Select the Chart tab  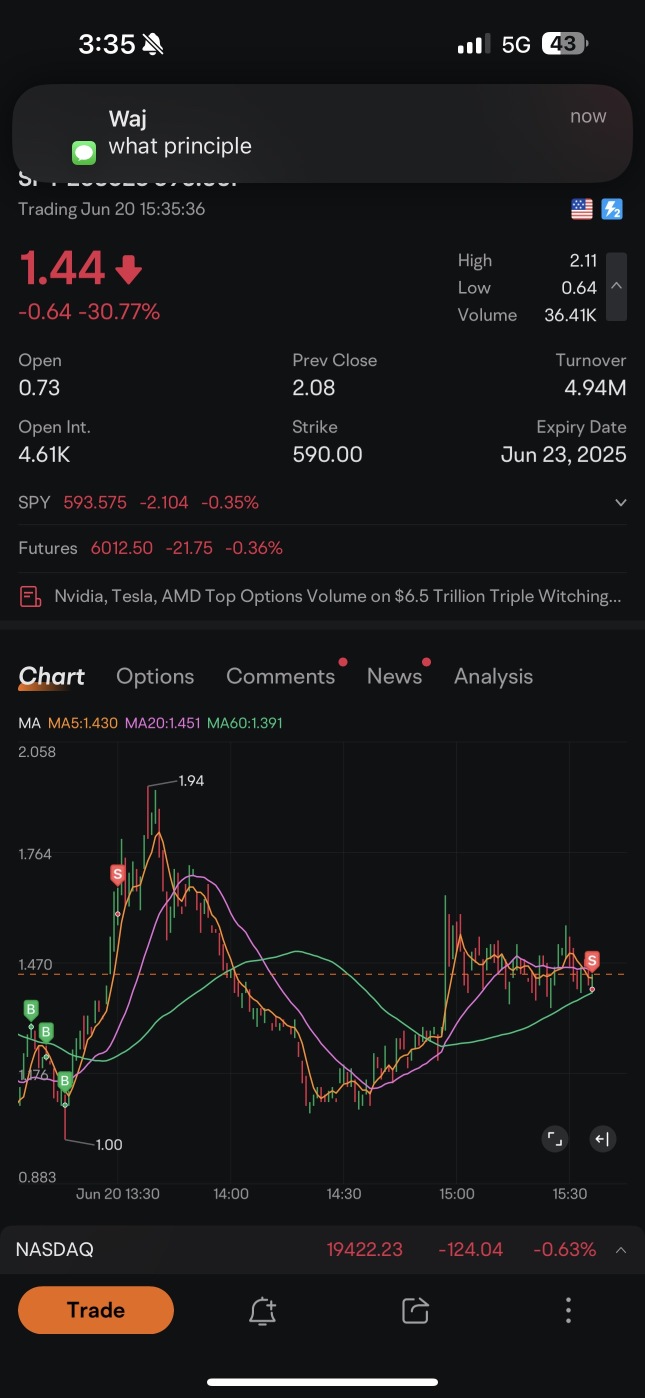tap(52, 676)
